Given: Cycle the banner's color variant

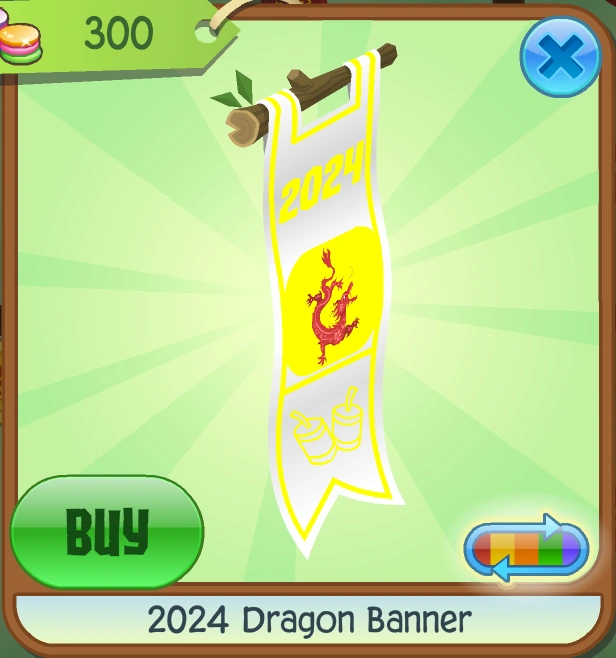Looking at the screenshot, I should coord(526,548).
